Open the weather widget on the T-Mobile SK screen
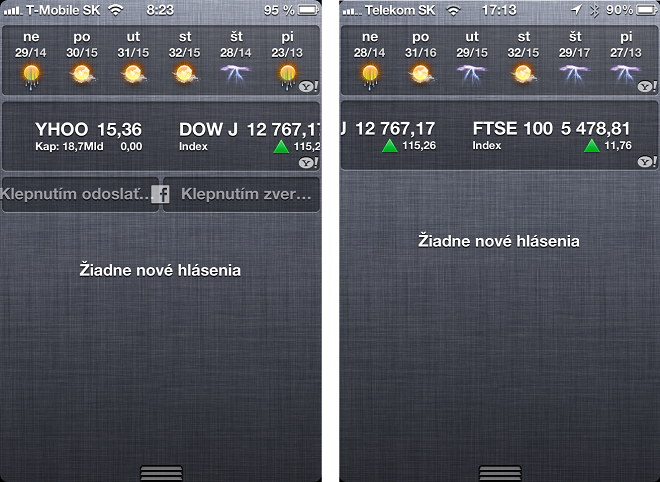660x482 pixels. tap(160, 61)
